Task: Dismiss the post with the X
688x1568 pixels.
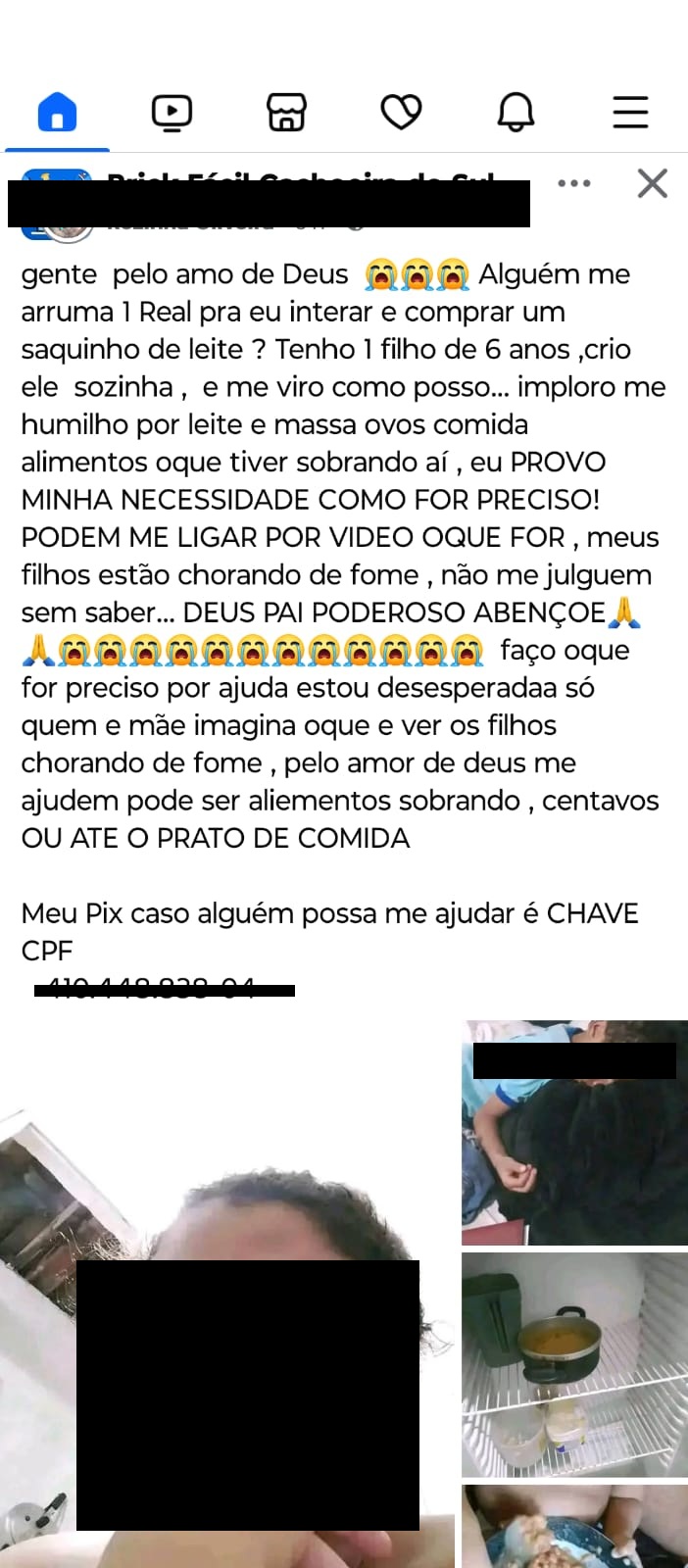Action: (x=652, y=183)
